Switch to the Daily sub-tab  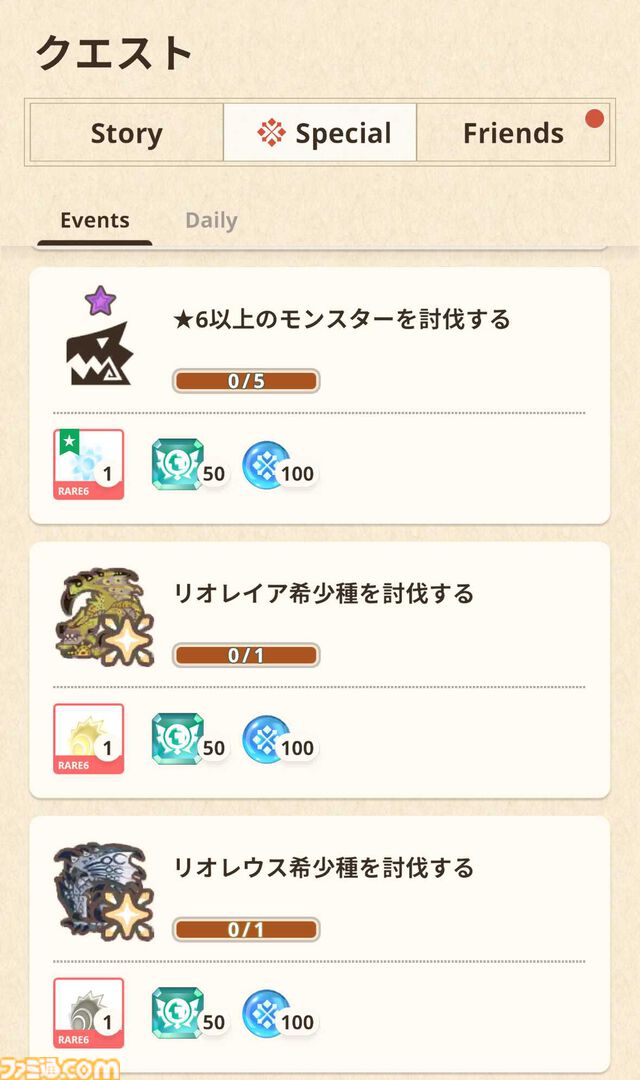pos(211,221)
